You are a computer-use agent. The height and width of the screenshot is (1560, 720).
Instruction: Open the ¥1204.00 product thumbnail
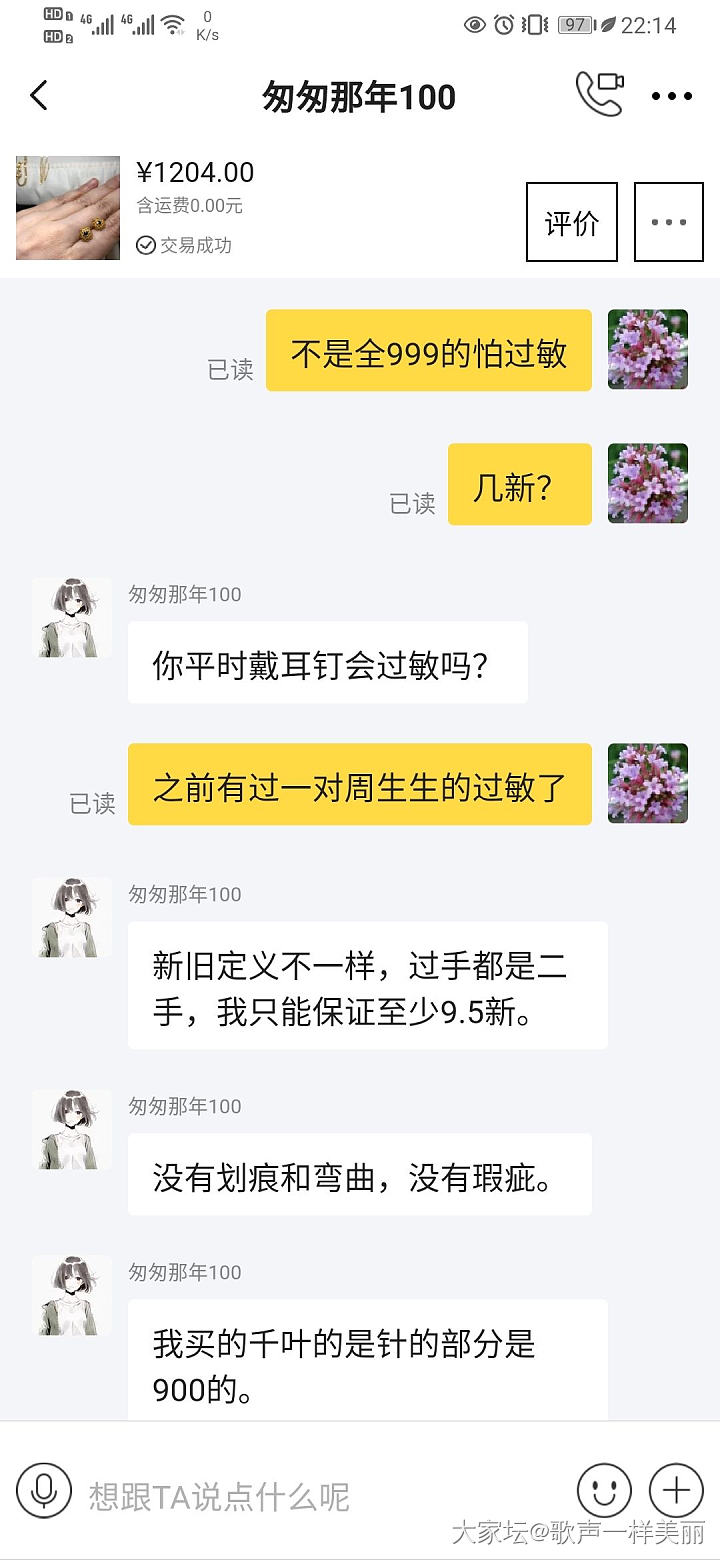68,208
